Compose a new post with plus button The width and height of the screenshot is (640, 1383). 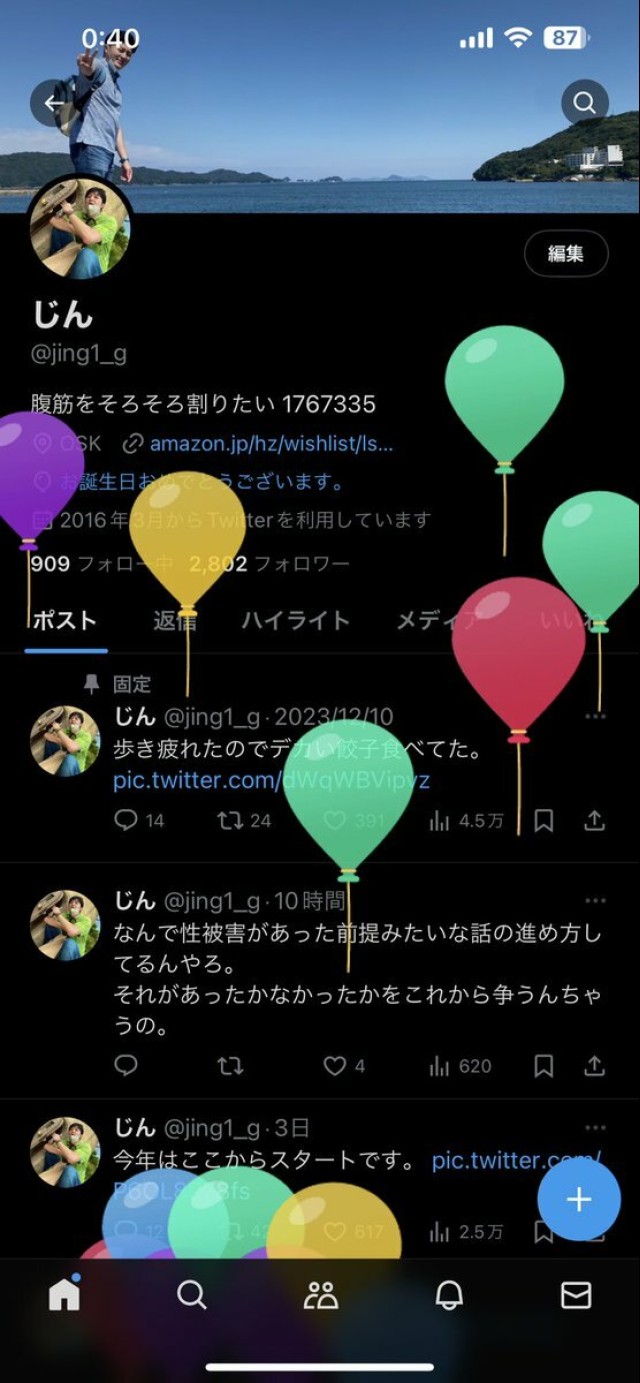click(x=579, y=1199)
